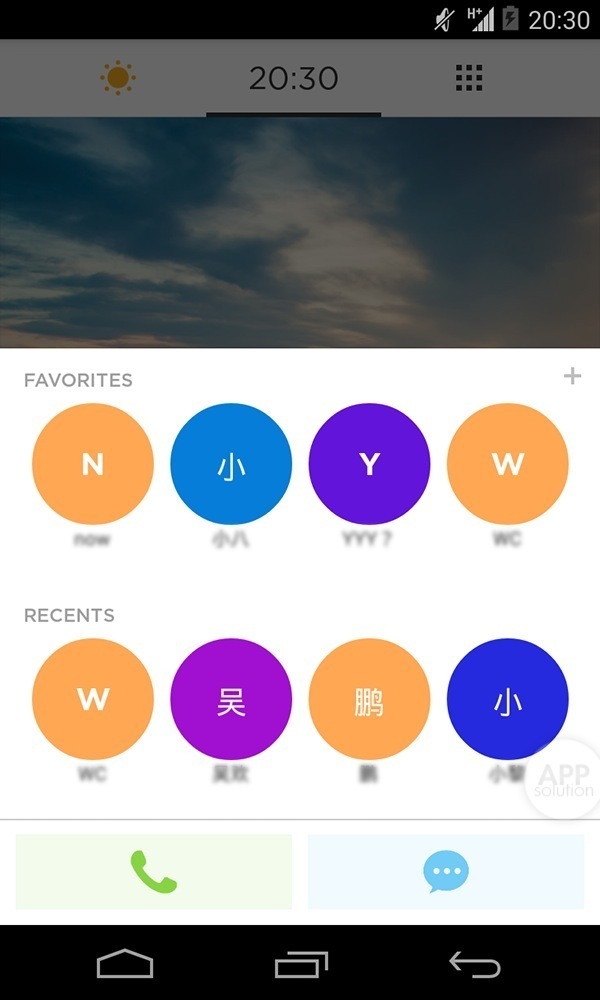The width and height of the screenshot is (600, 1000).
Task: Tap the blue message bubble button
Action: [446, 872]
